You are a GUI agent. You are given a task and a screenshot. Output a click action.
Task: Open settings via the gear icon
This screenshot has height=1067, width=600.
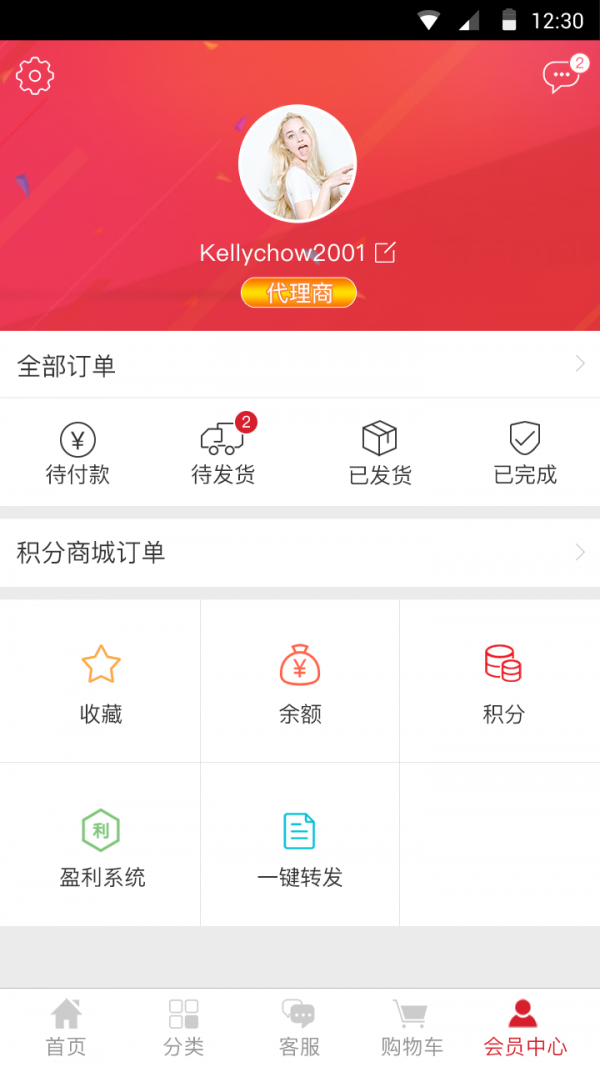(x=35, y=75)
